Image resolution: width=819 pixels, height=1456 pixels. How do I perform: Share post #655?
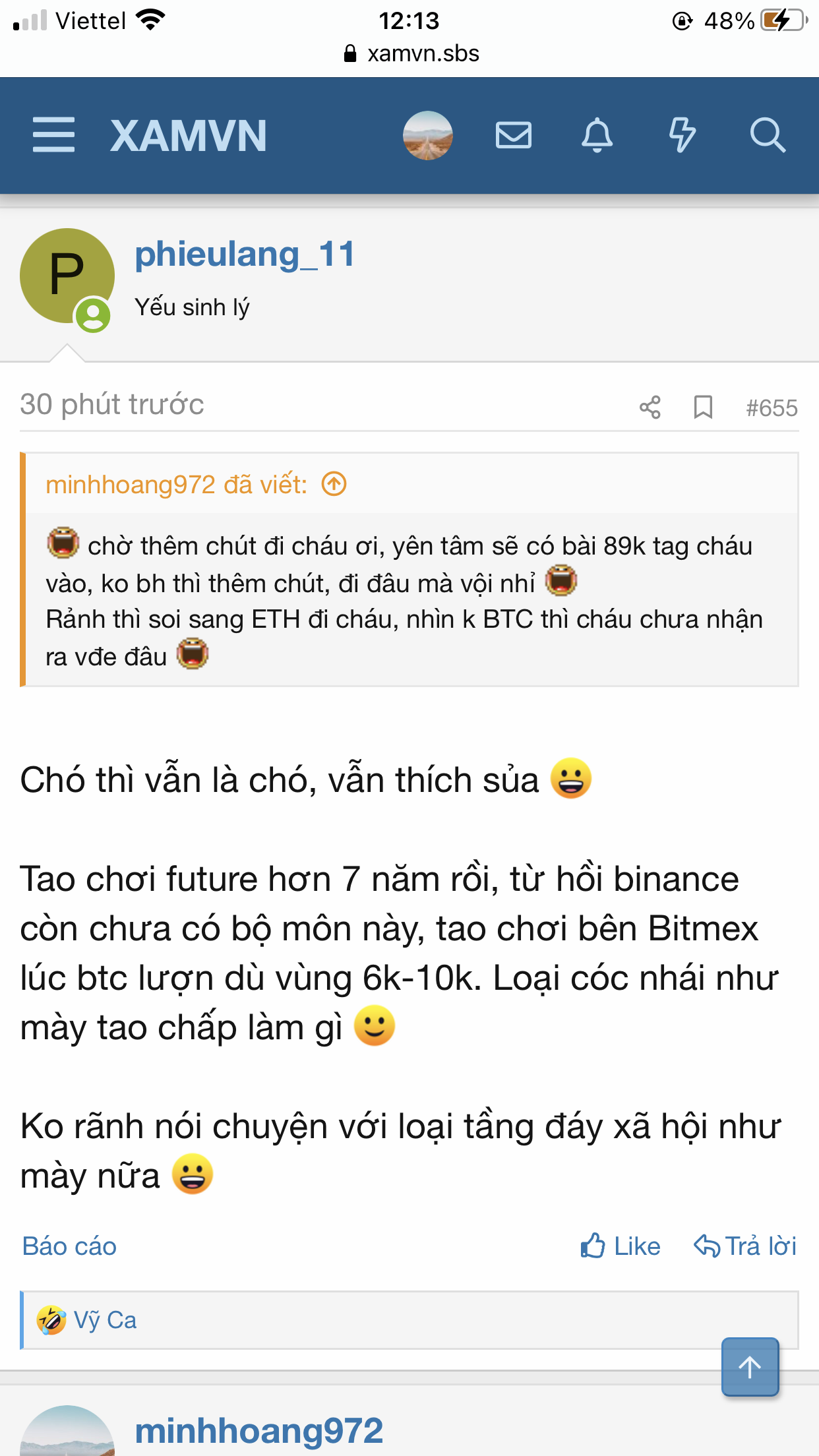(650, 408)
